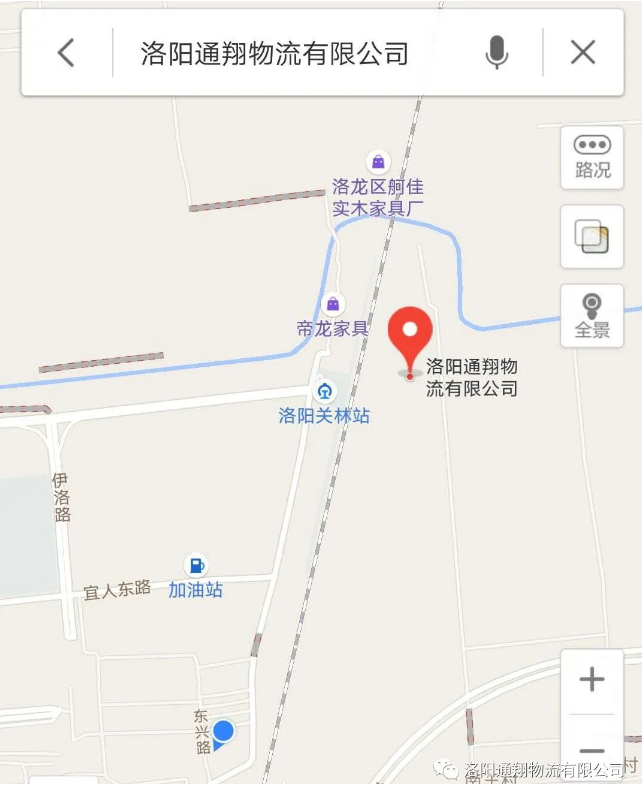This screenshot has height=785, width=642.
Task: Enable the 全景 panorama view
Action: (x=592, y=316)
